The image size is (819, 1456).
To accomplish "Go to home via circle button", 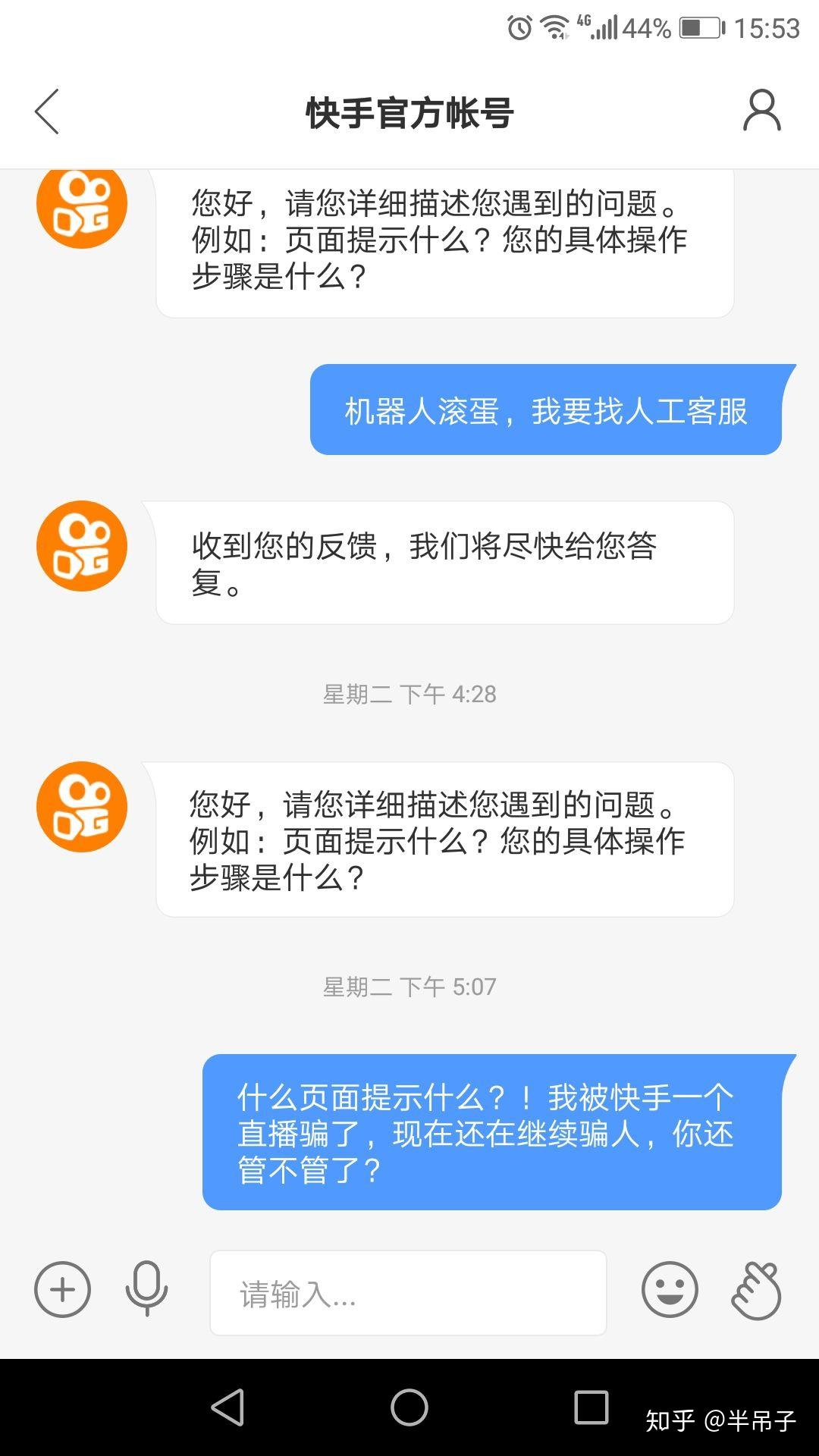I will tap(409, 1407).
